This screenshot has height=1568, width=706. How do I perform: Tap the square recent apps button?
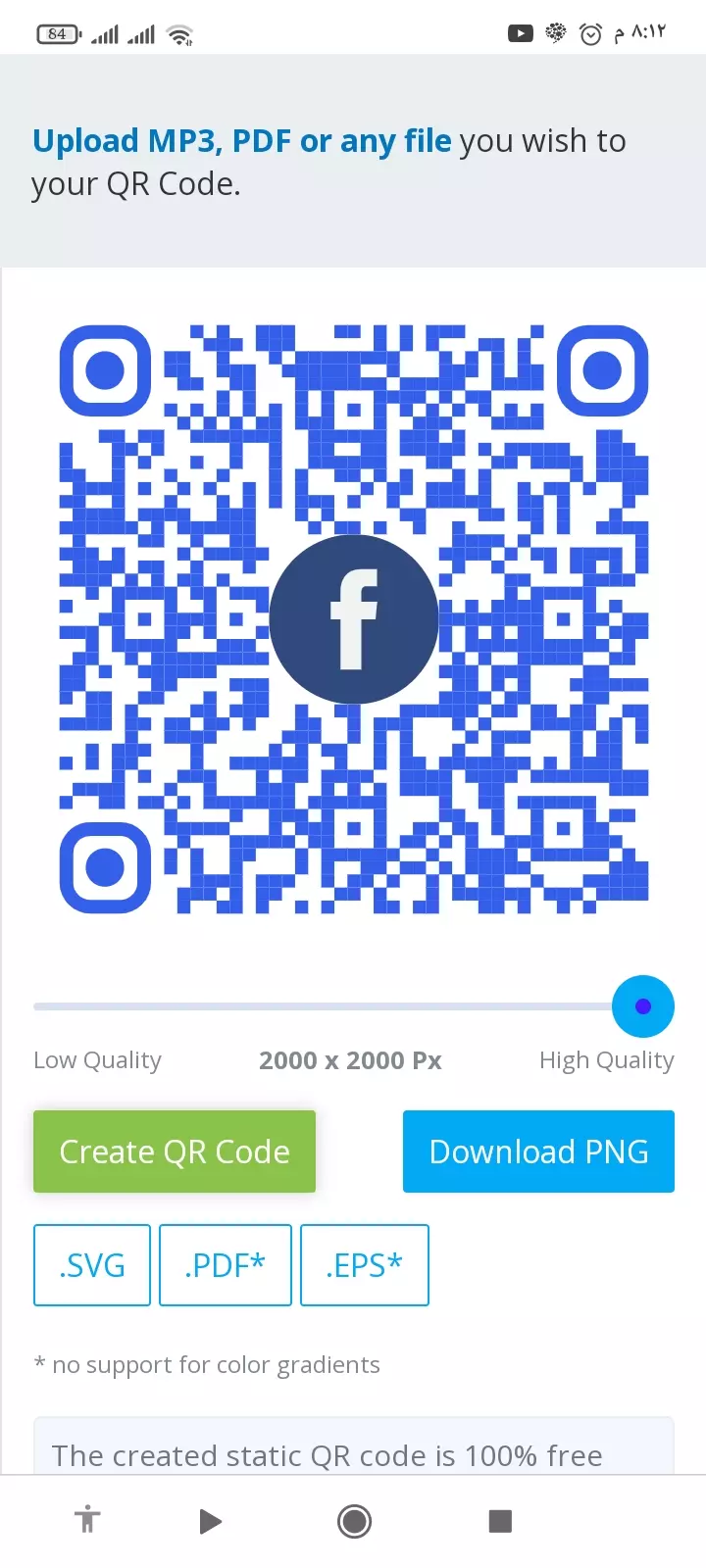point(499,1520)
